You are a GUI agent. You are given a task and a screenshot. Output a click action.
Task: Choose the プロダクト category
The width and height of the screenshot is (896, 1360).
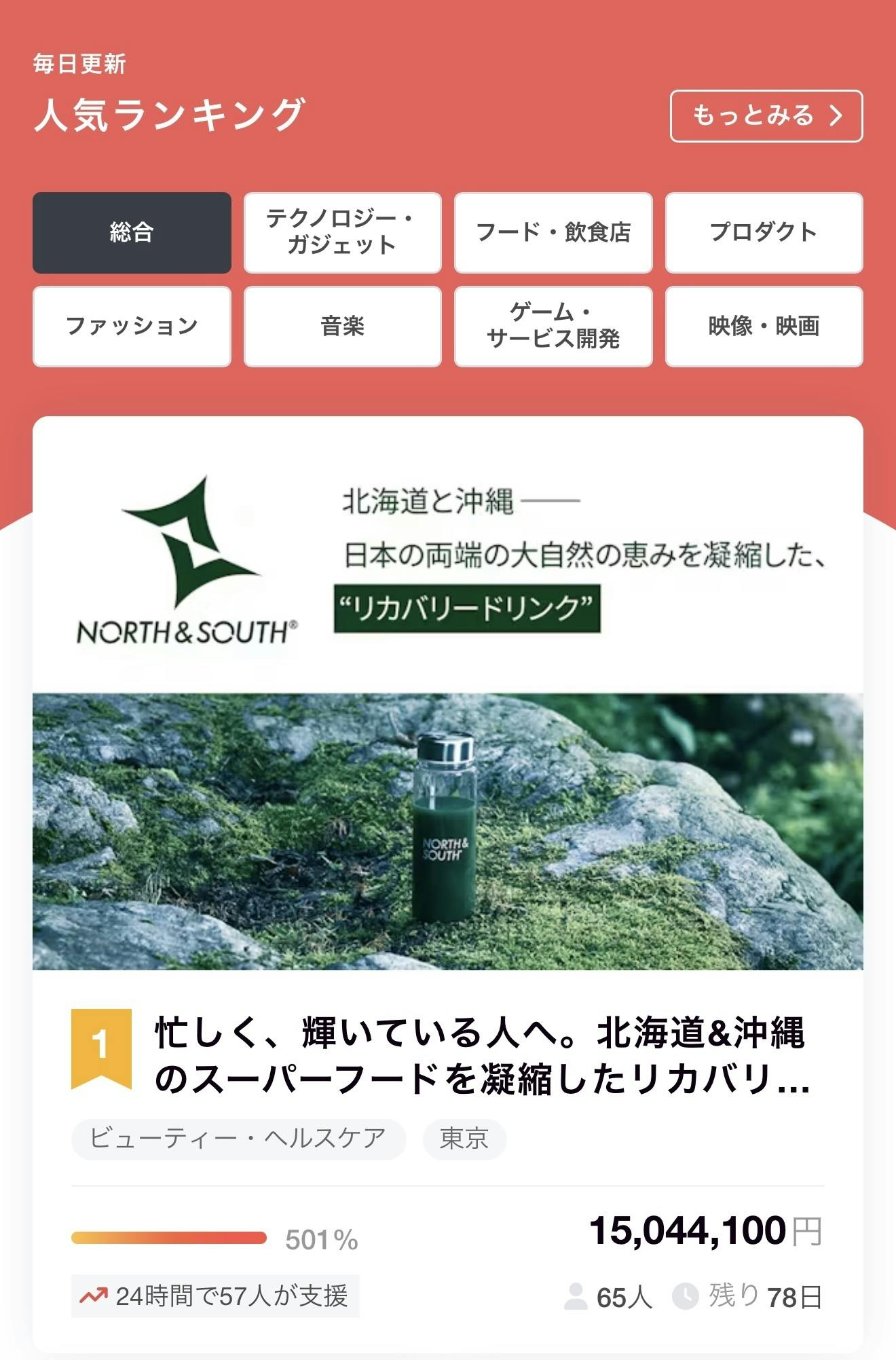(764, 233)
